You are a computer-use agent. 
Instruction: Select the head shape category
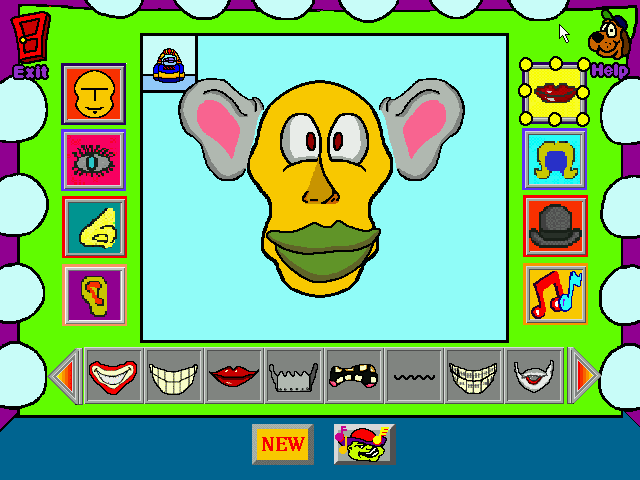tap(93, 94)
